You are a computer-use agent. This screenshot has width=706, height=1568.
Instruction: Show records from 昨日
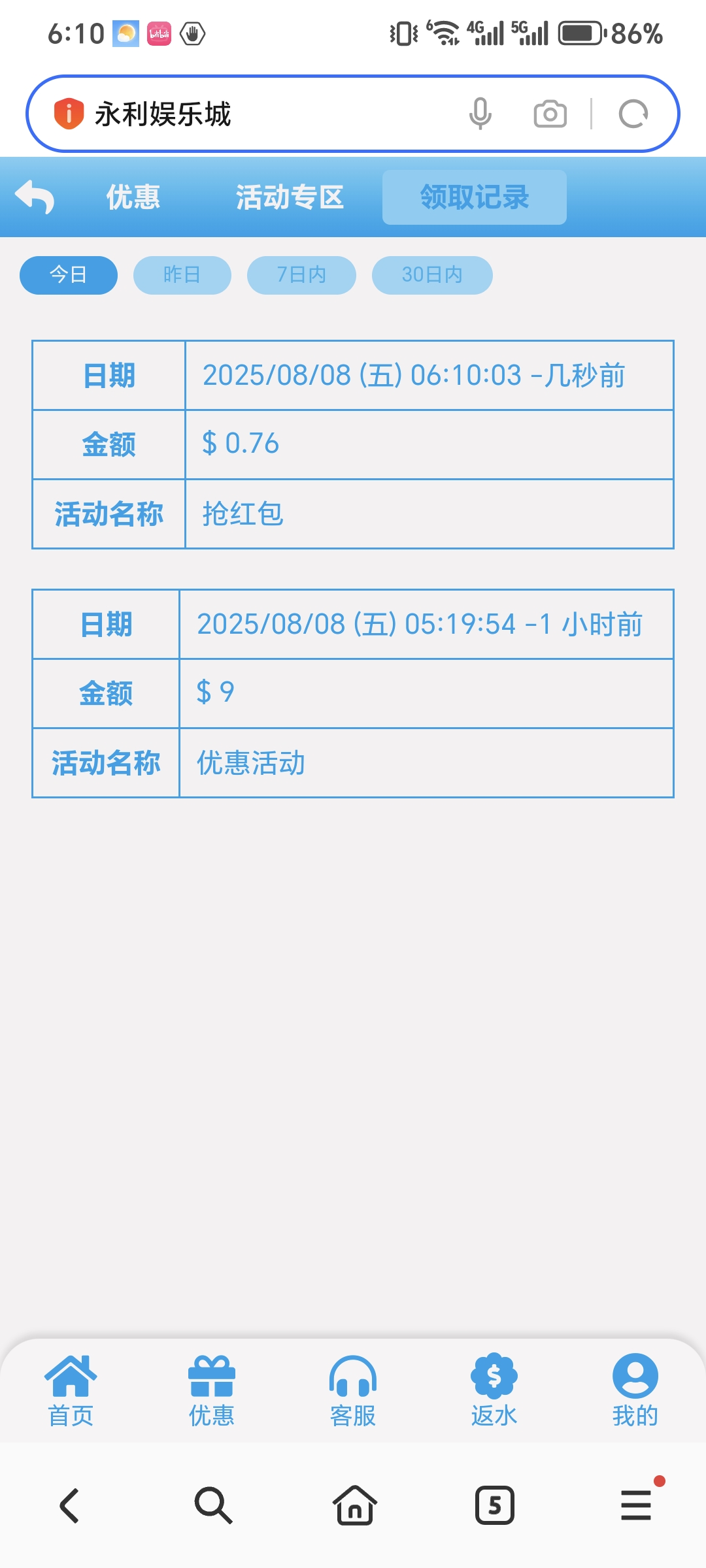tap(182, 275)
